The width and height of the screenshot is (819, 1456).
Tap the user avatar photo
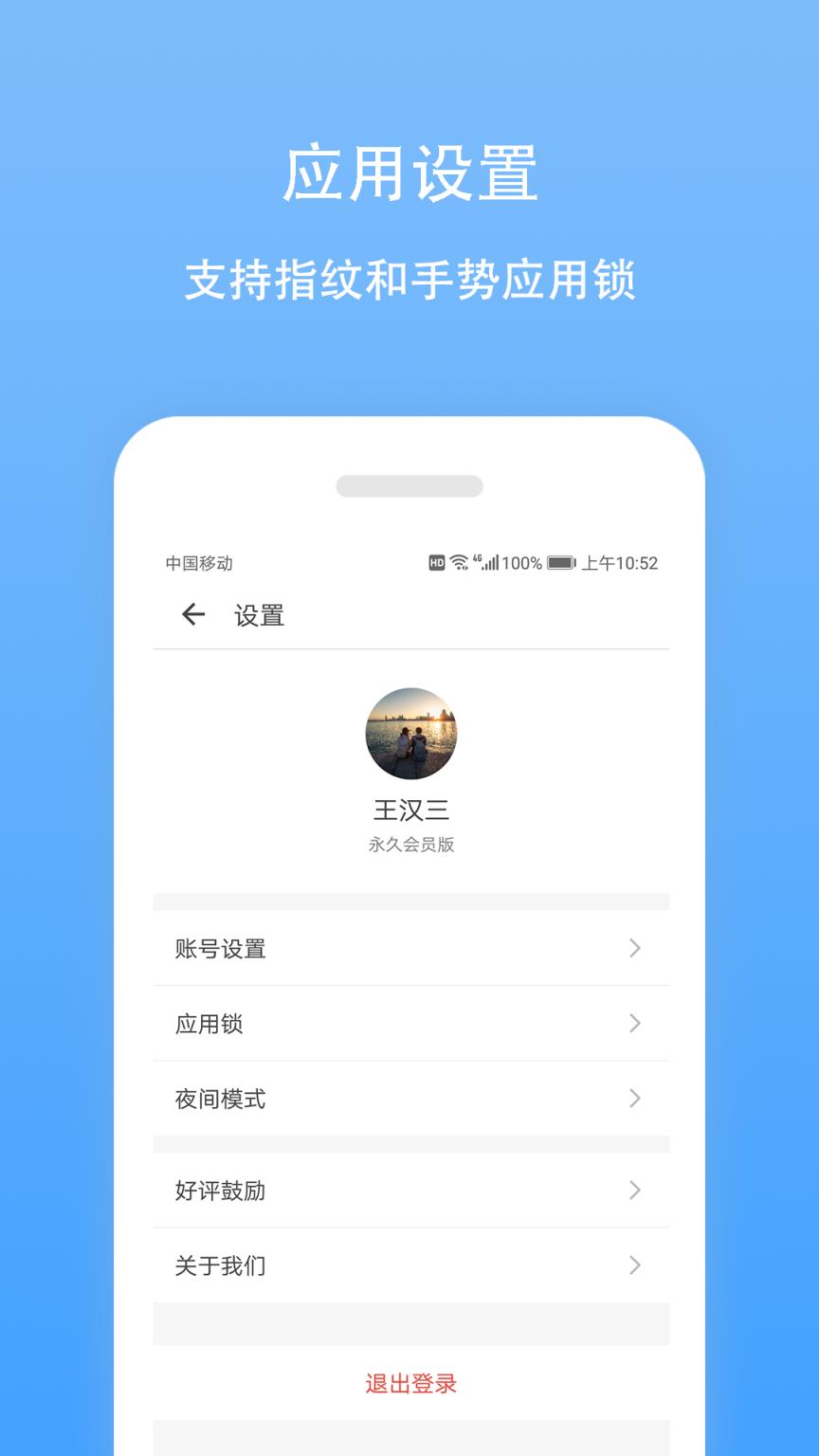coord(409,734)
